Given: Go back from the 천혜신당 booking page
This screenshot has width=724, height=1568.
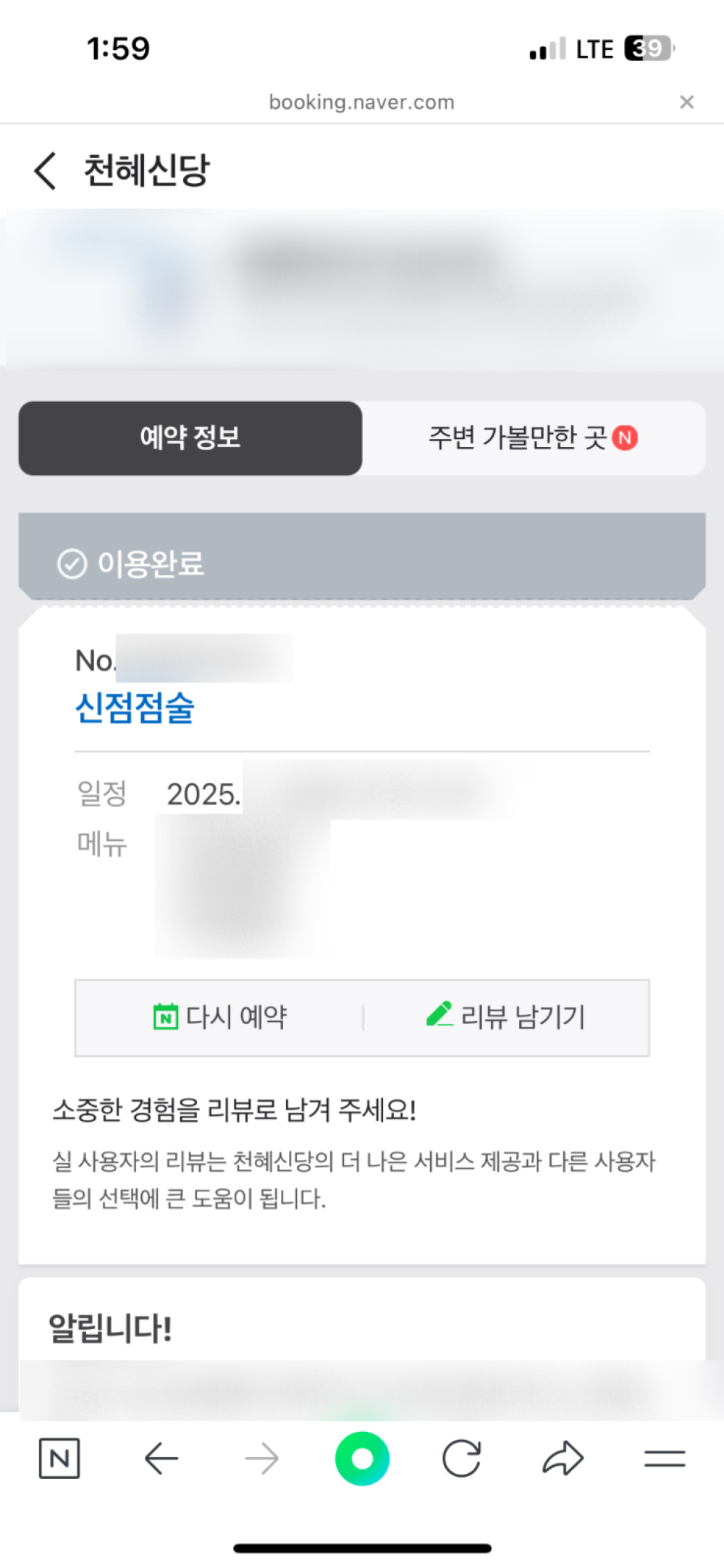Looking at the screenshot, I should click(45, 171).
